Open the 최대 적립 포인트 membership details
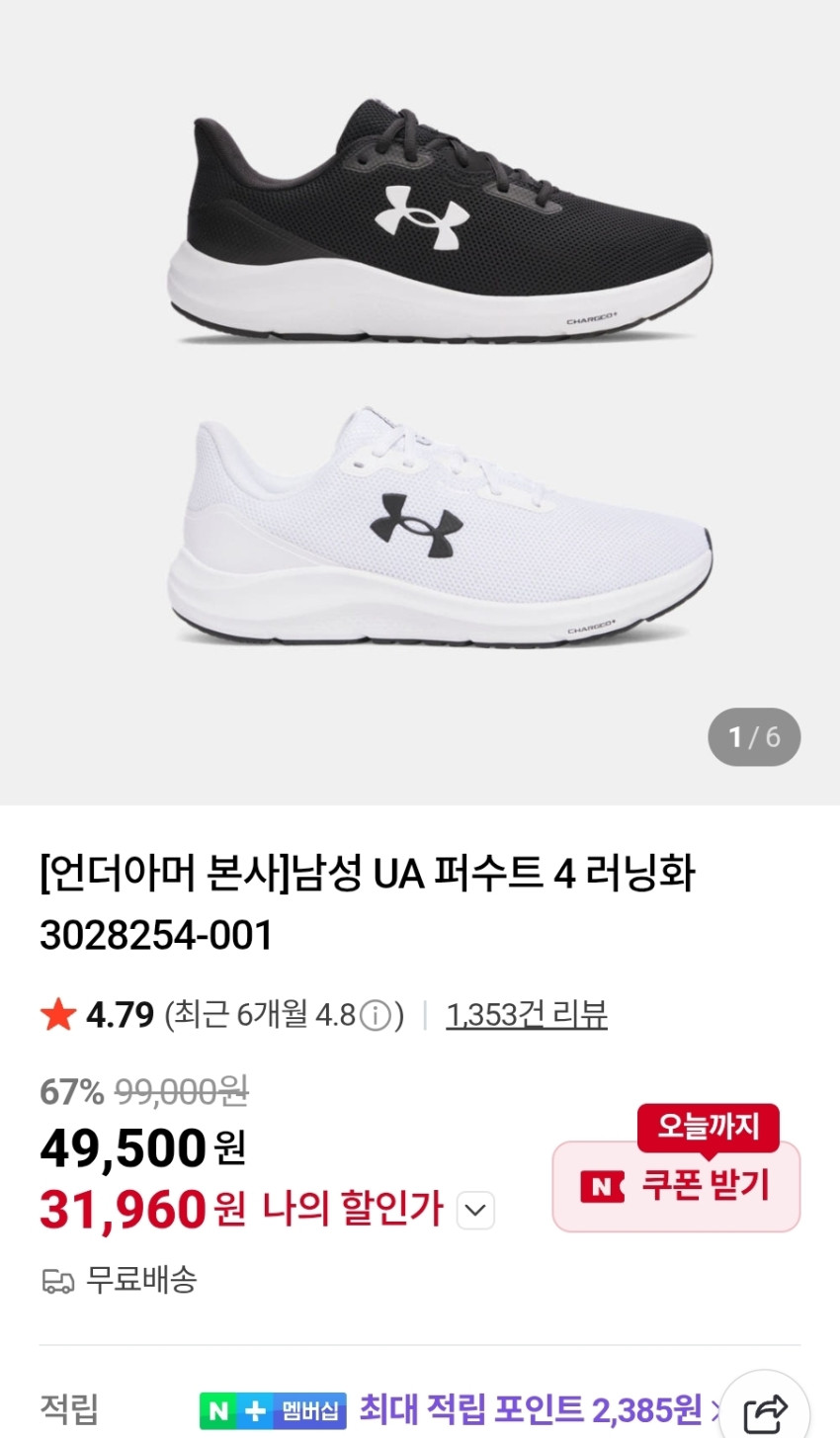Viewport: 840px width, 1438px height. (529, 1408)
